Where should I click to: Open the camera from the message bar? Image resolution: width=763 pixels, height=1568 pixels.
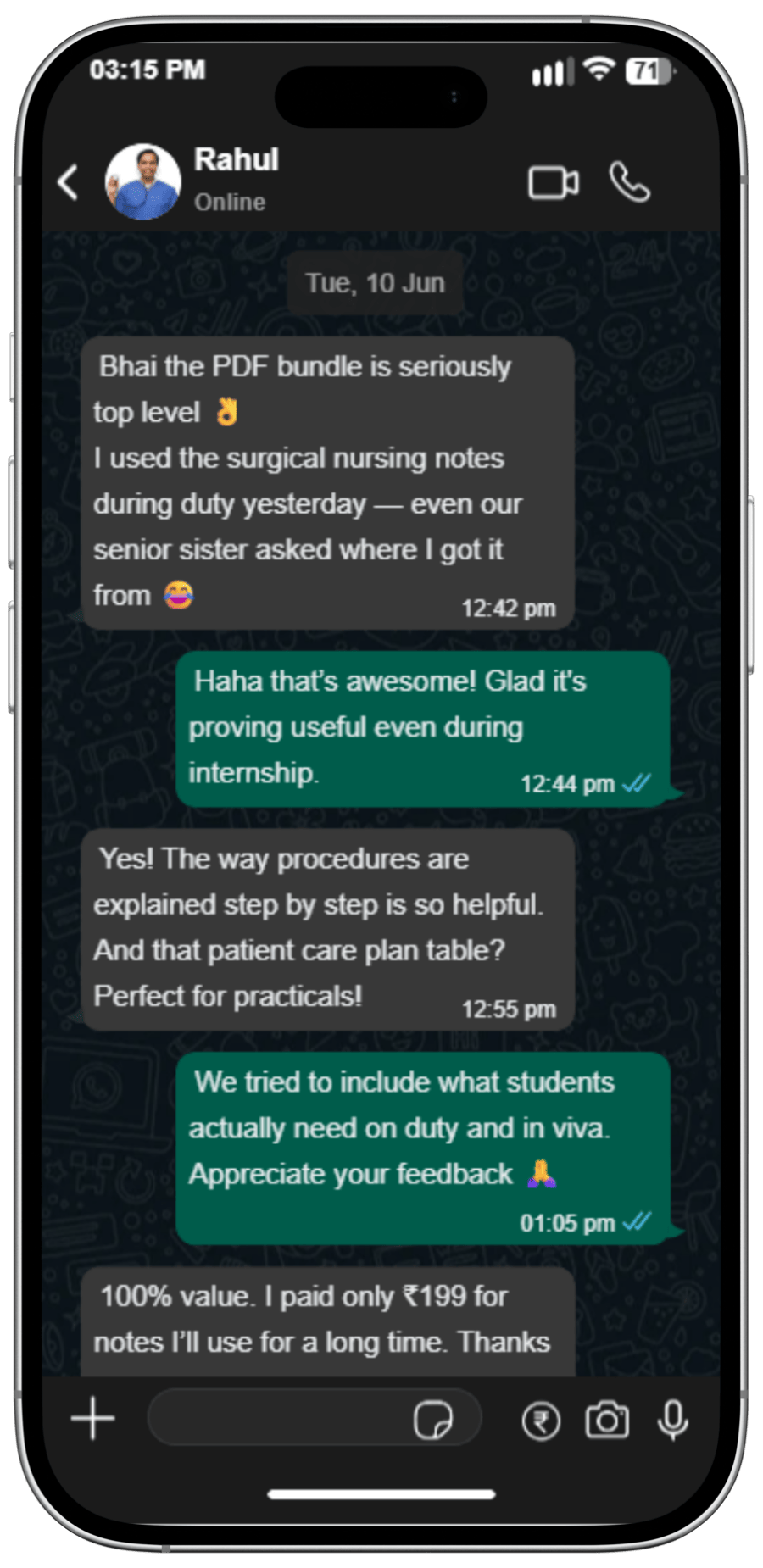tap(605, 1420)
